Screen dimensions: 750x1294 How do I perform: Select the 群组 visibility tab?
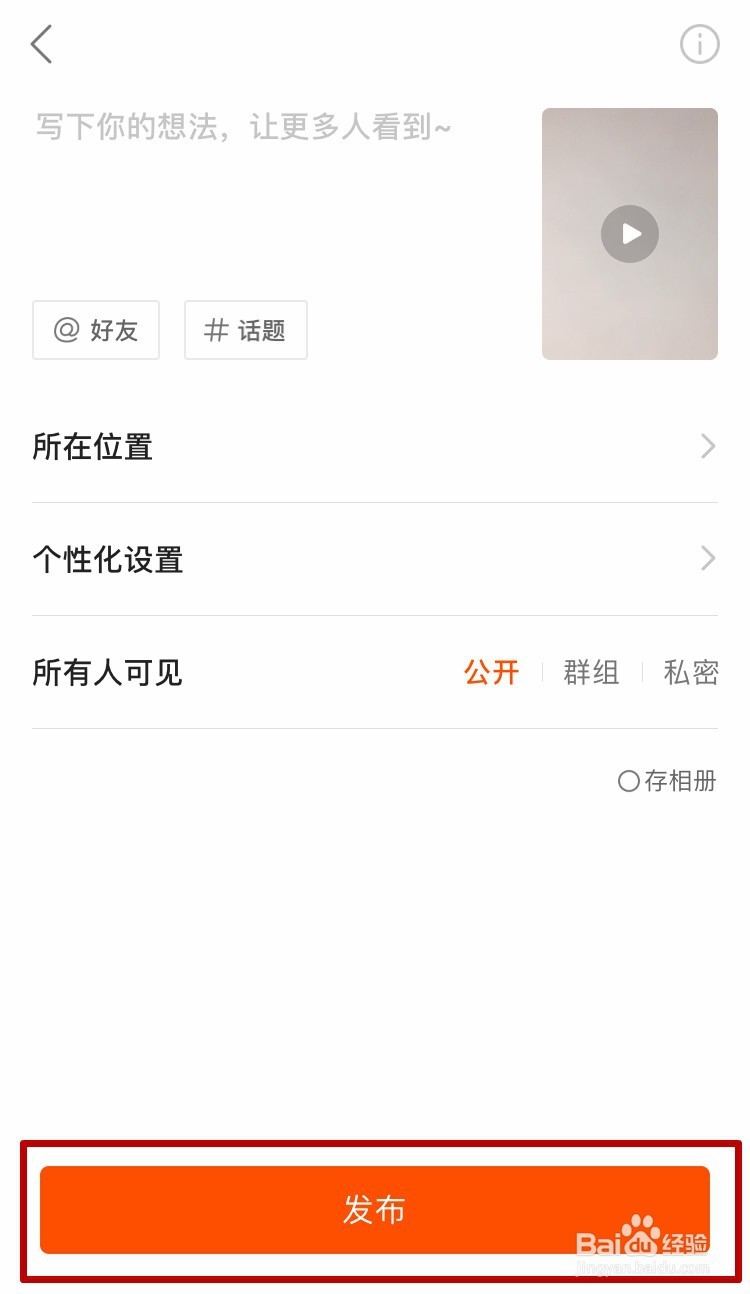click(591, 673)
